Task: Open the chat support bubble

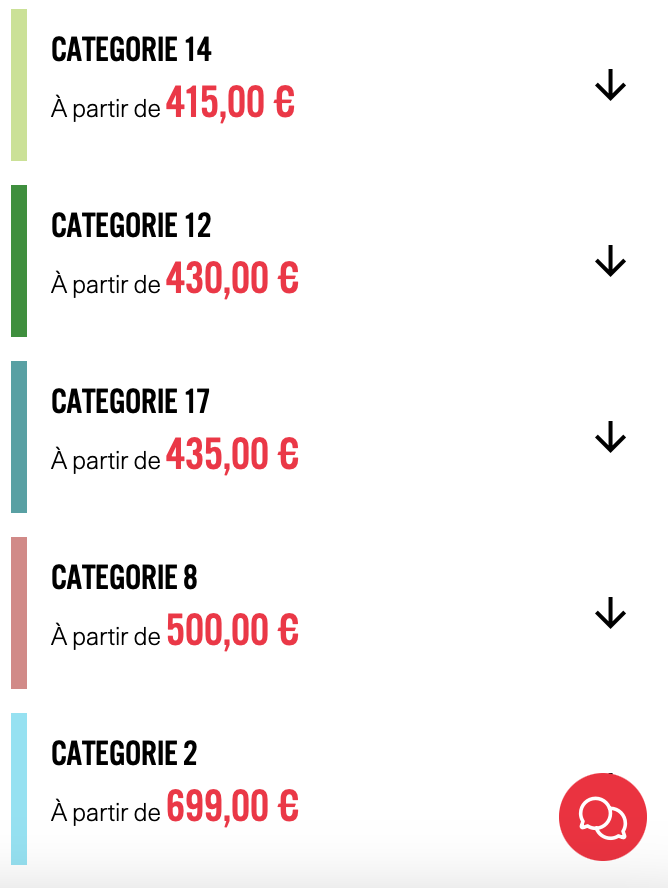Action: point(602,816)
